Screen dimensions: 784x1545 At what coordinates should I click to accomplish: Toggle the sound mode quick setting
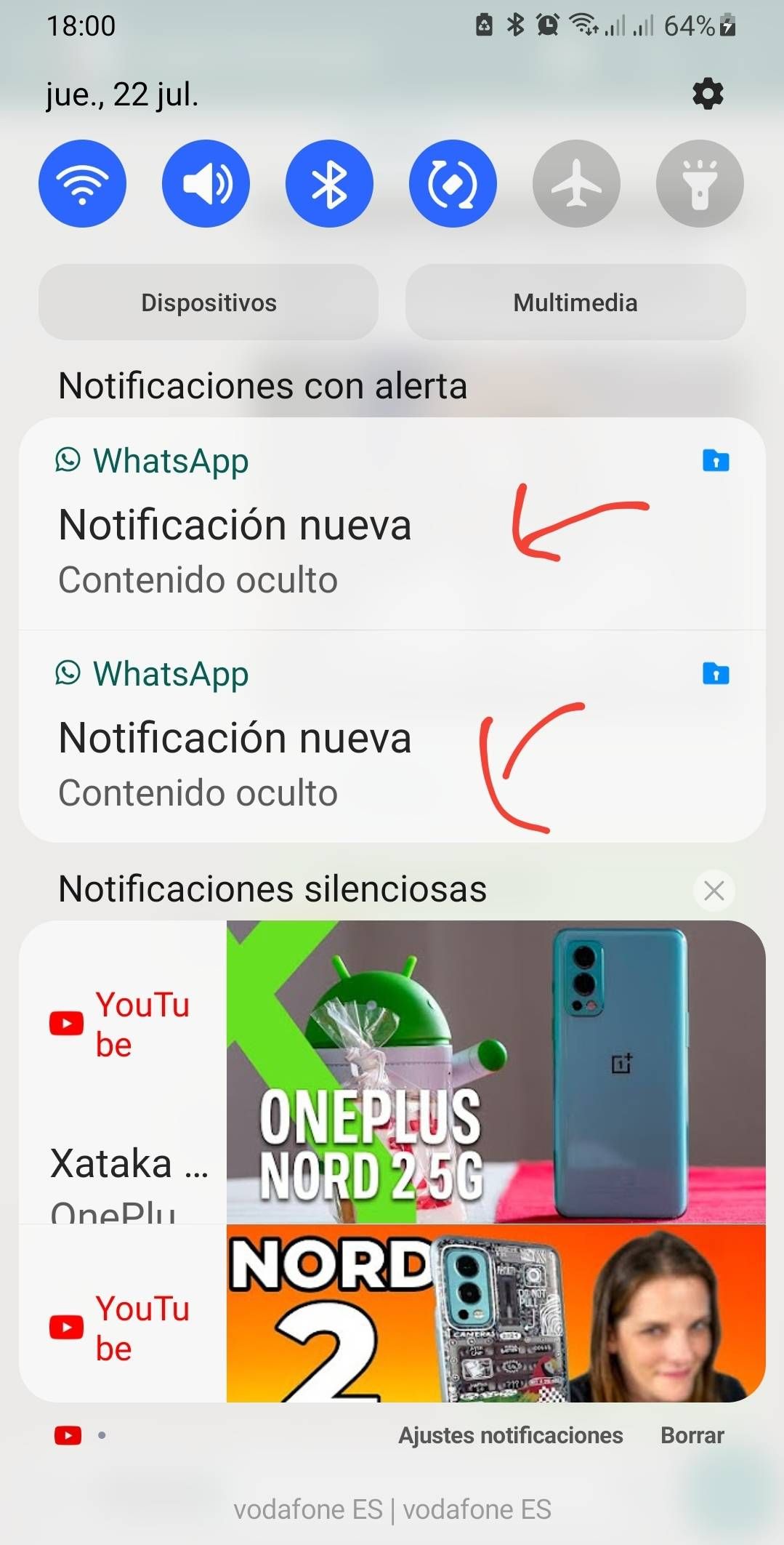click(206, 183)
